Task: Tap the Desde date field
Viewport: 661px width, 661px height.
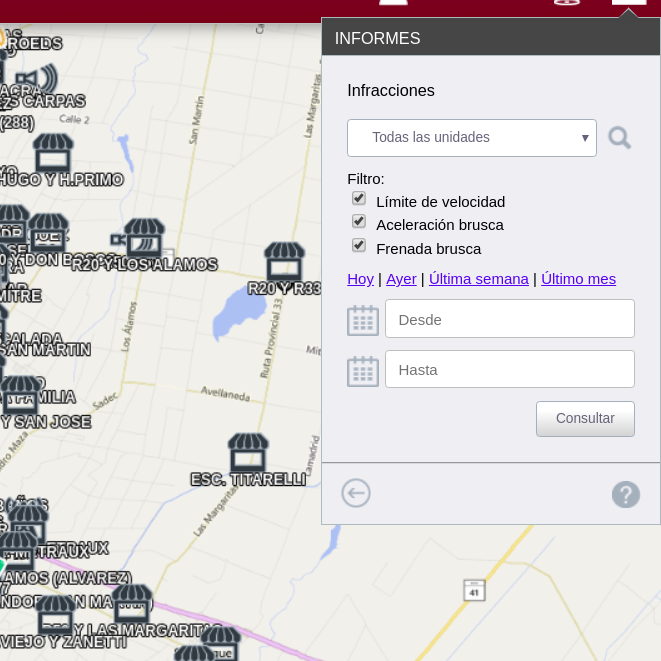Action: [509, 320]
